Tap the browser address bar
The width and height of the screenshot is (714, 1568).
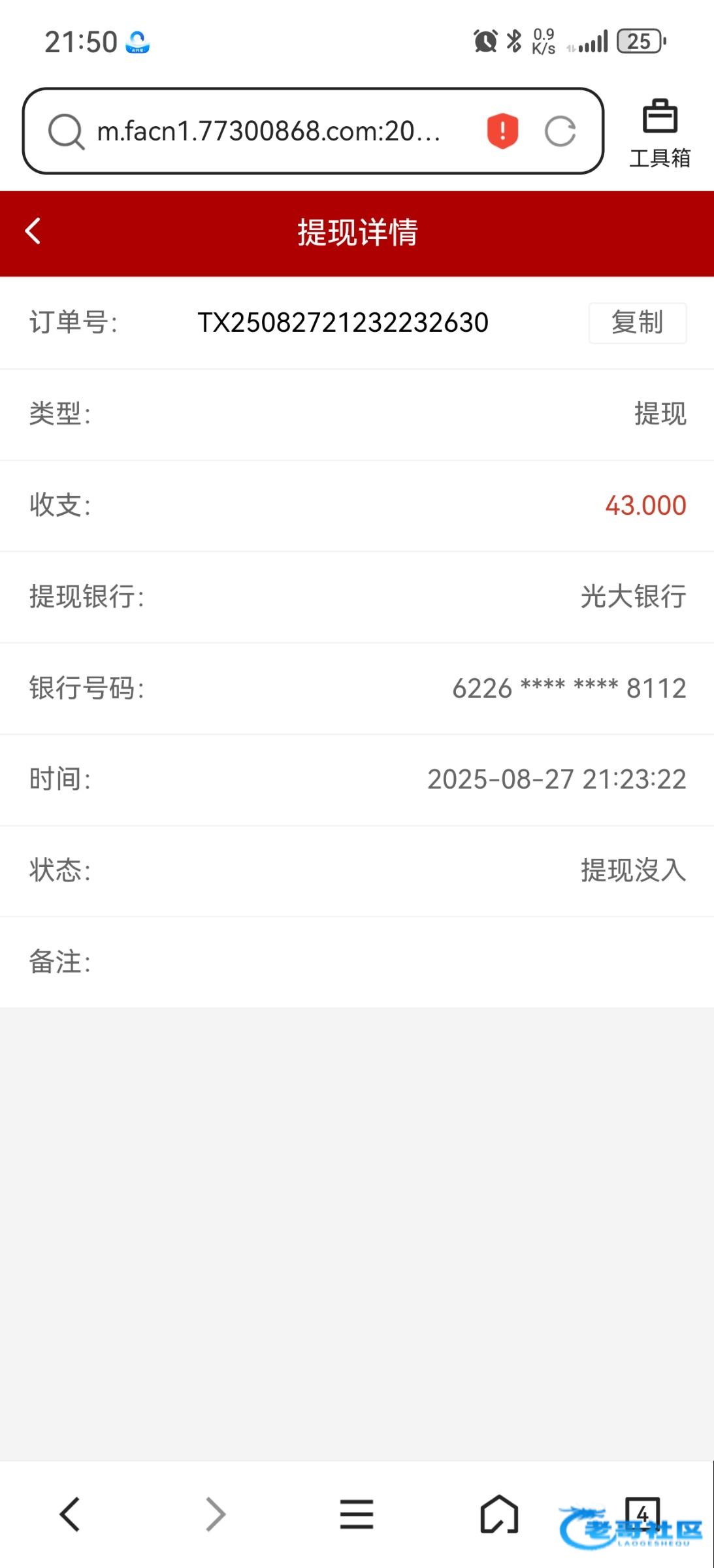coord(268,131)
